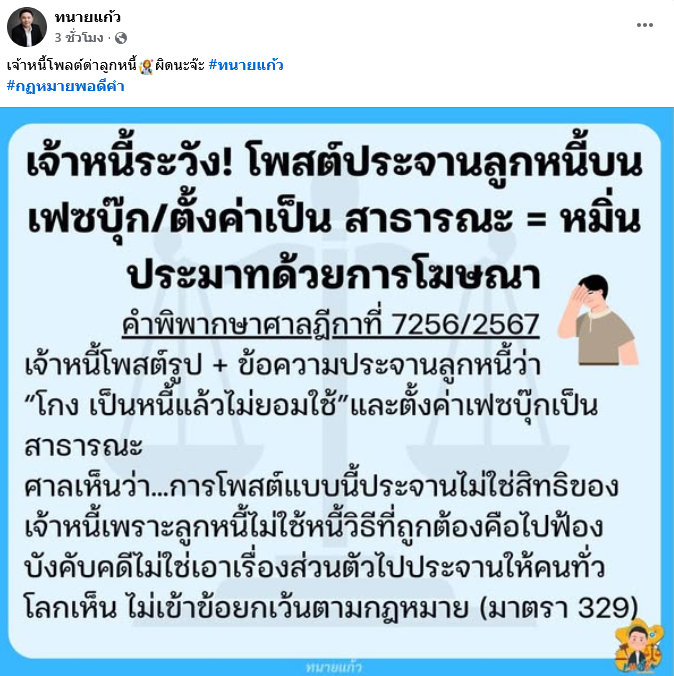
Task: Open the hashtag #ทนายแก้ว
Action: [246, 65]
